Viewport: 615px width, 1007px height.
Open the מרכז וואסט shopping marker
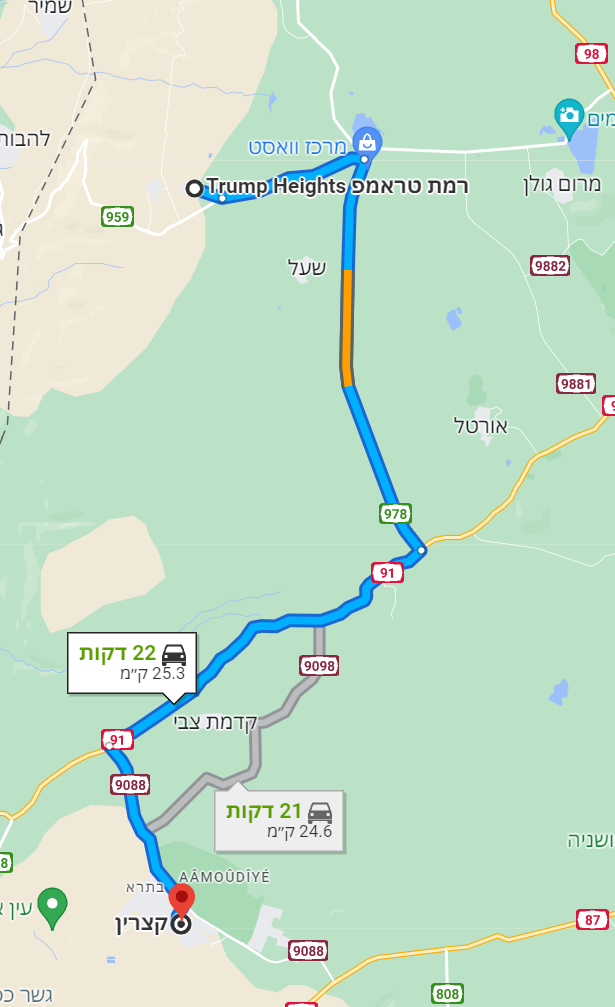pos(366,140)
